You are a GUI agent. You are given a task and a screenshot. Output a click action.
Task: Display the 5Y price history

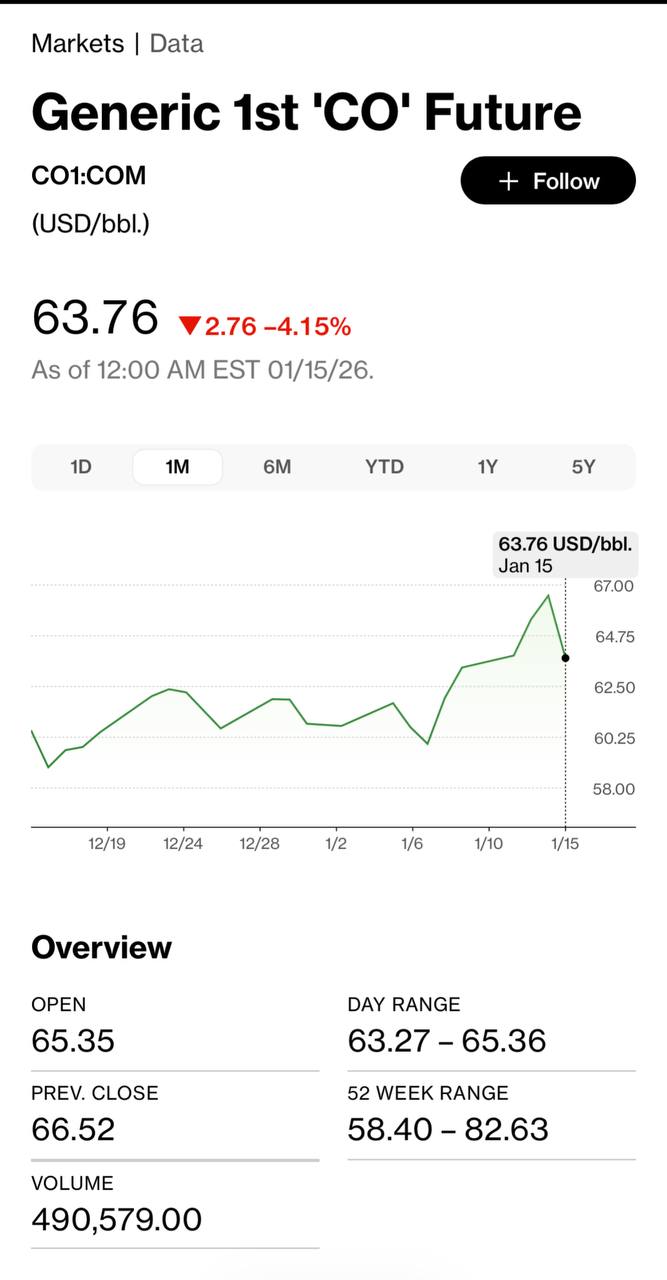click(x=583, y=467)
